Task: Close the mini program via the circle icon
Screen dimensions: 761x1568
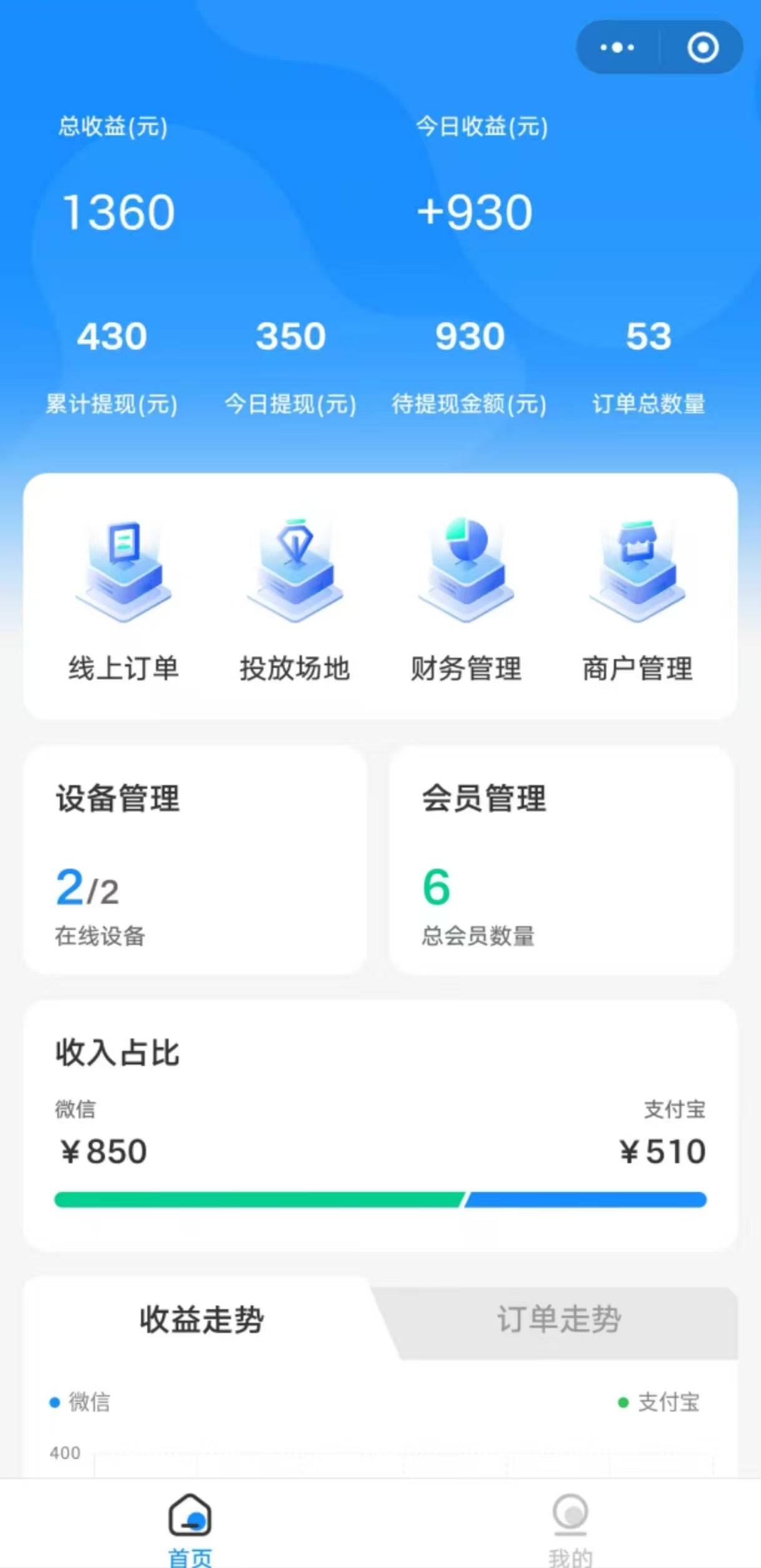Action: tap(703, 47)
